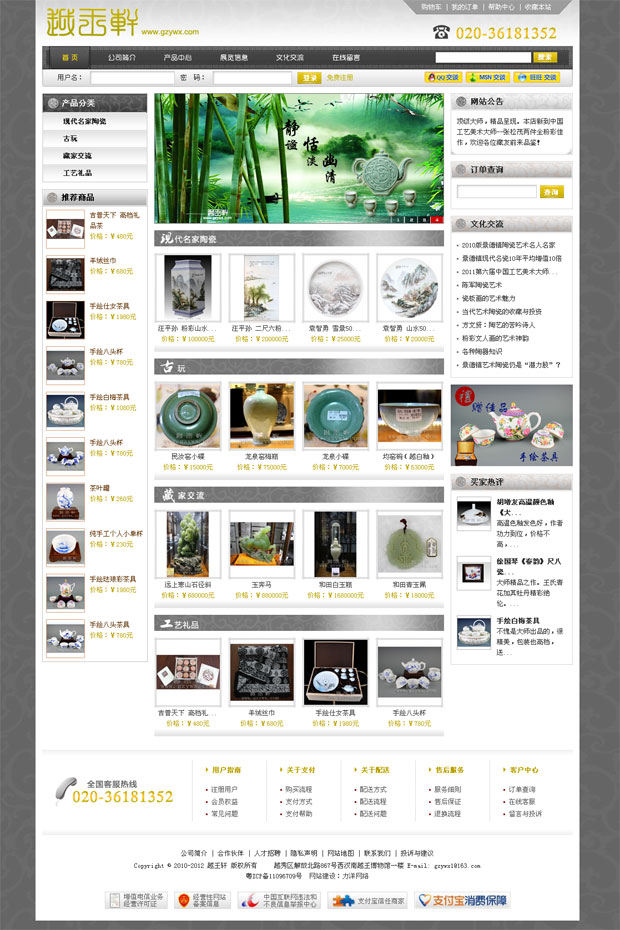Open the 免费注册 register link
This screenshot has width=620, height=930.
coord(340,78)
